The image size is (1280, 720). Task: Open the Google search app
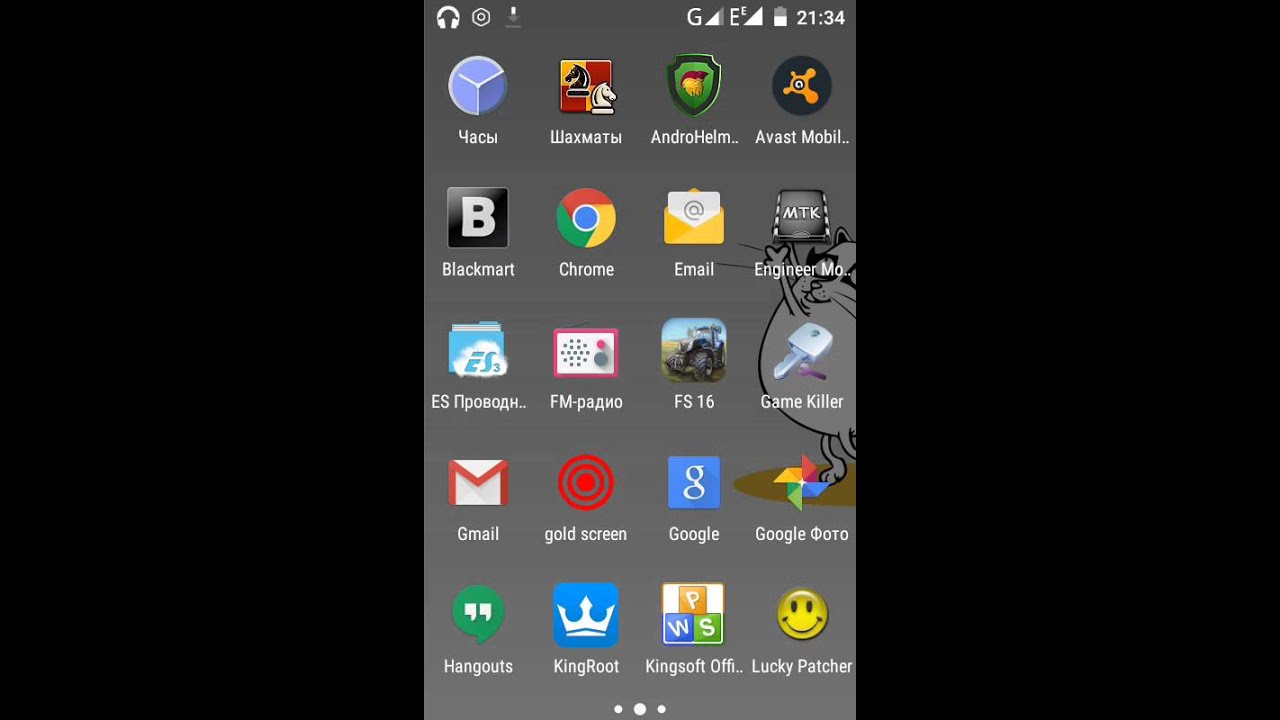pos(694,484)
